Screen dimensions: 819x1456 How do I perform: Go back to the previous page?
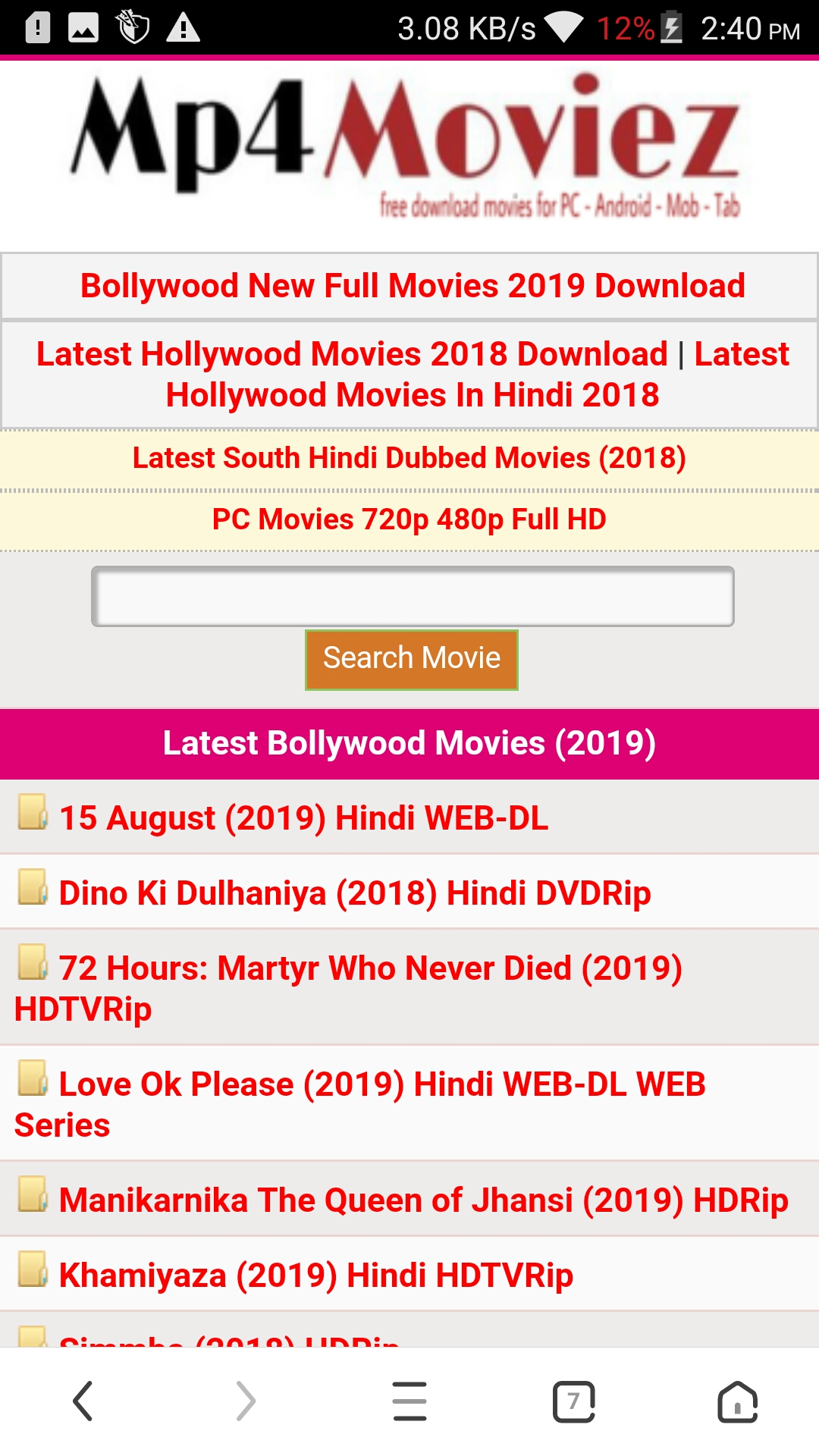pos(83,1401)
